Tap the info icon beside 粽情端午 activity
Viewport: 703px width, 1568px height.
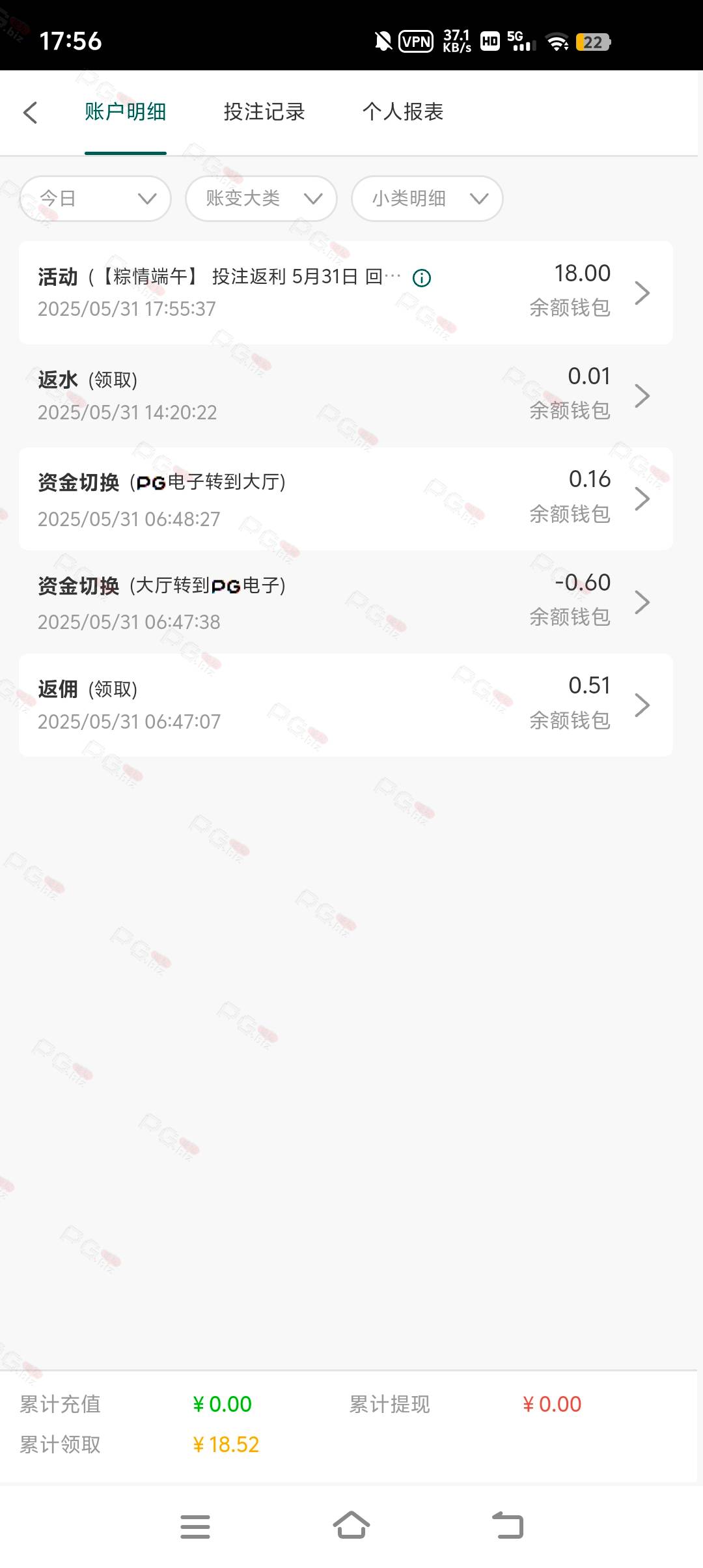[x=422, y=278]
